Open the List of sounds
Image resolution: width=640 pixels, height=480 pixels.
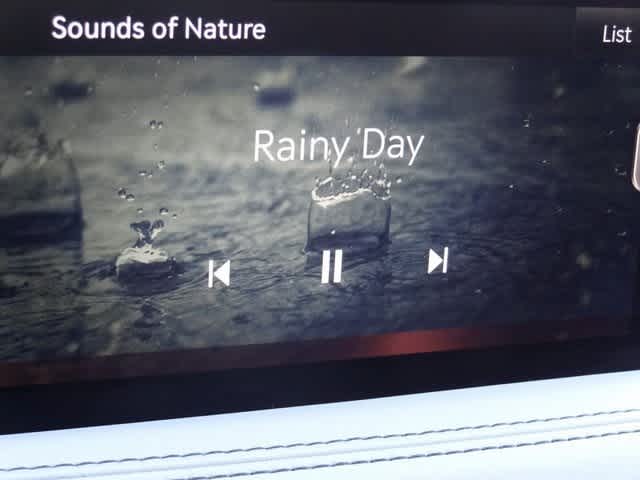(616, 34)
